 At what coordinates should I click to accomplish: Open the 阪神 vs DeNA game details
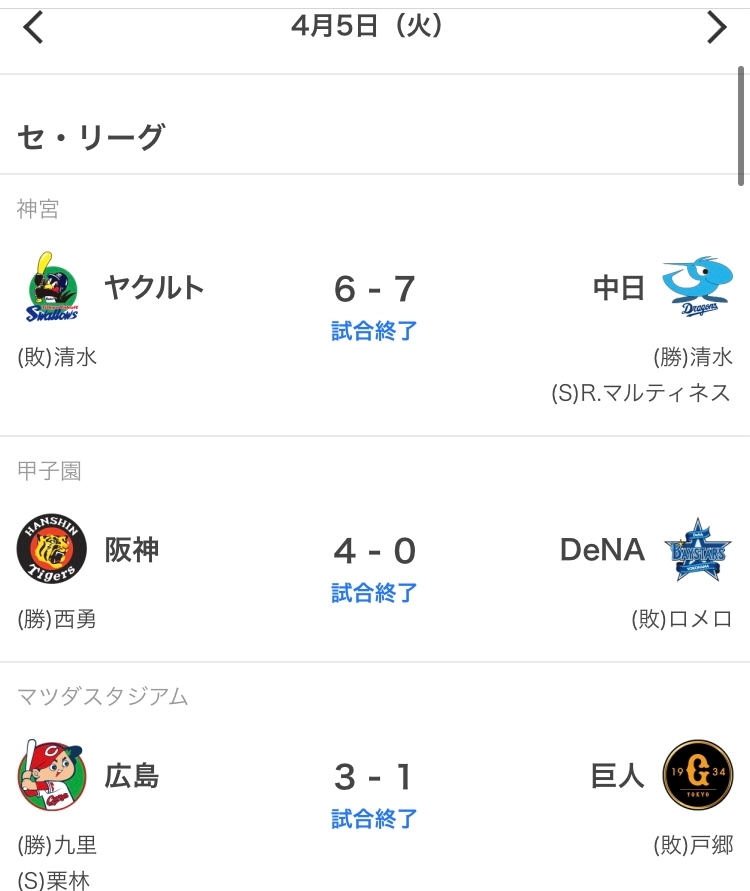click(374, 566)
